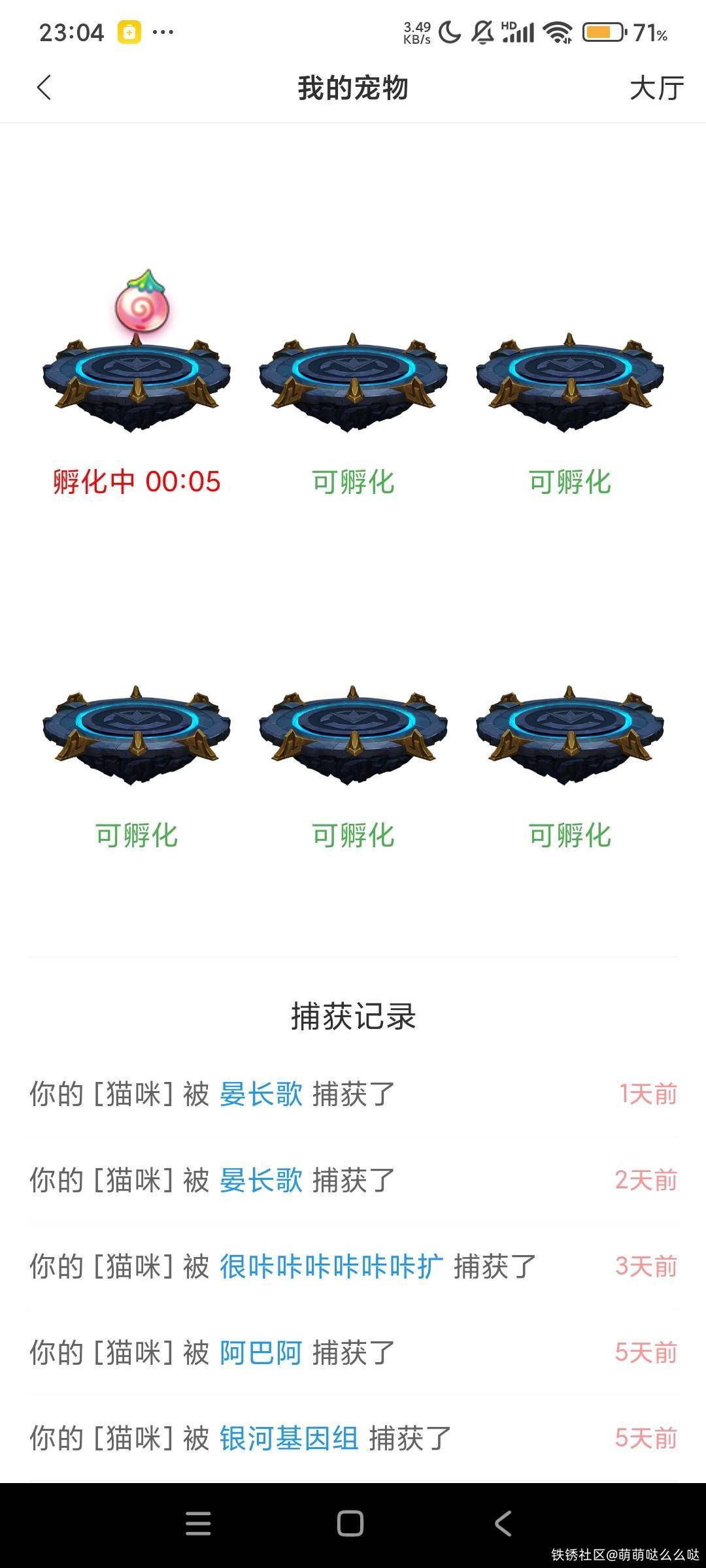Open the 大厅 hall page
This screenshot has width=706, height=1568.
pyautogui.click(x=656, y=88)
